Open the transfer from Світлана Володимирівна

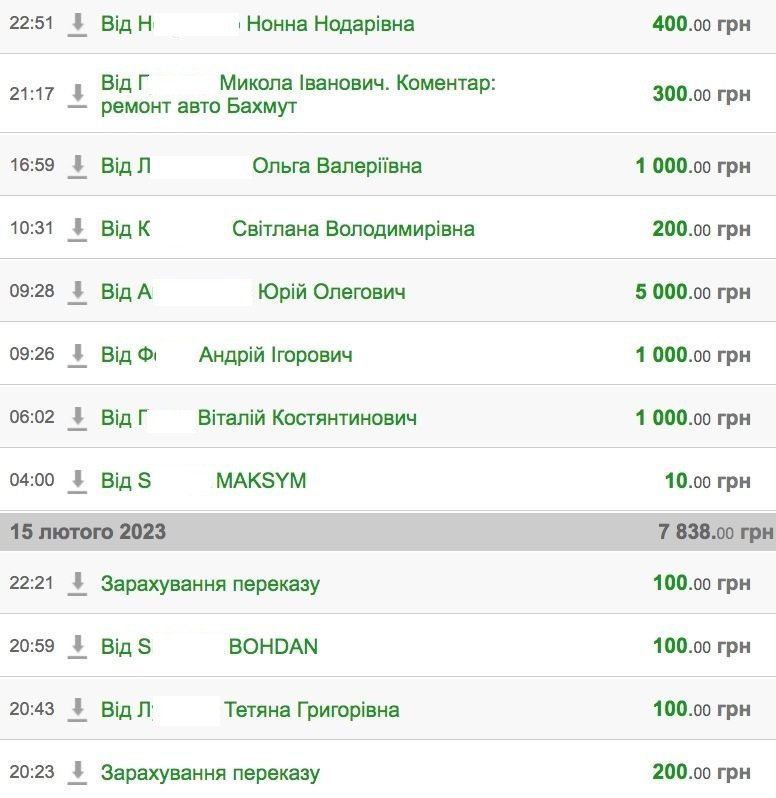click(352, 229)
